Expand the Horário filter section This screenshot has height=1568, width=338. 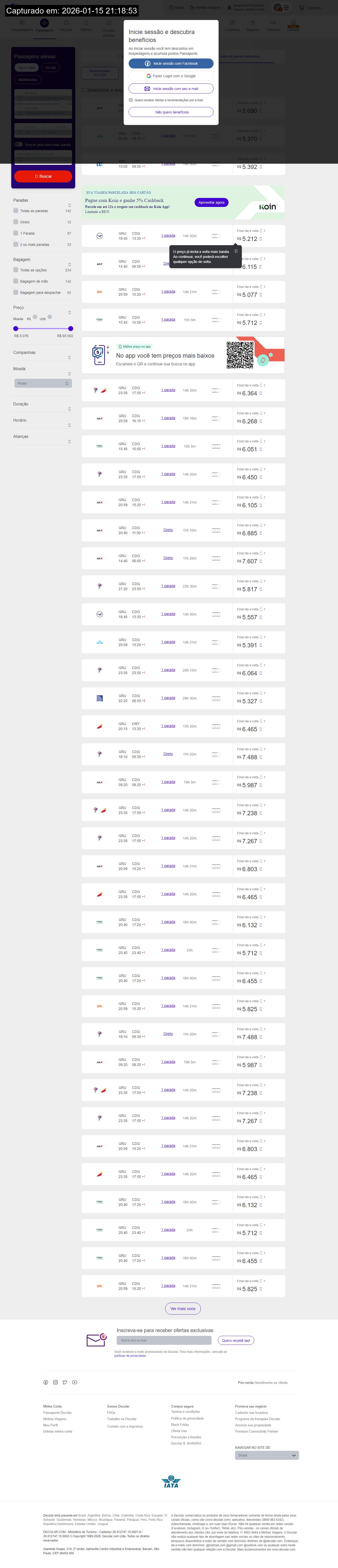69,425
